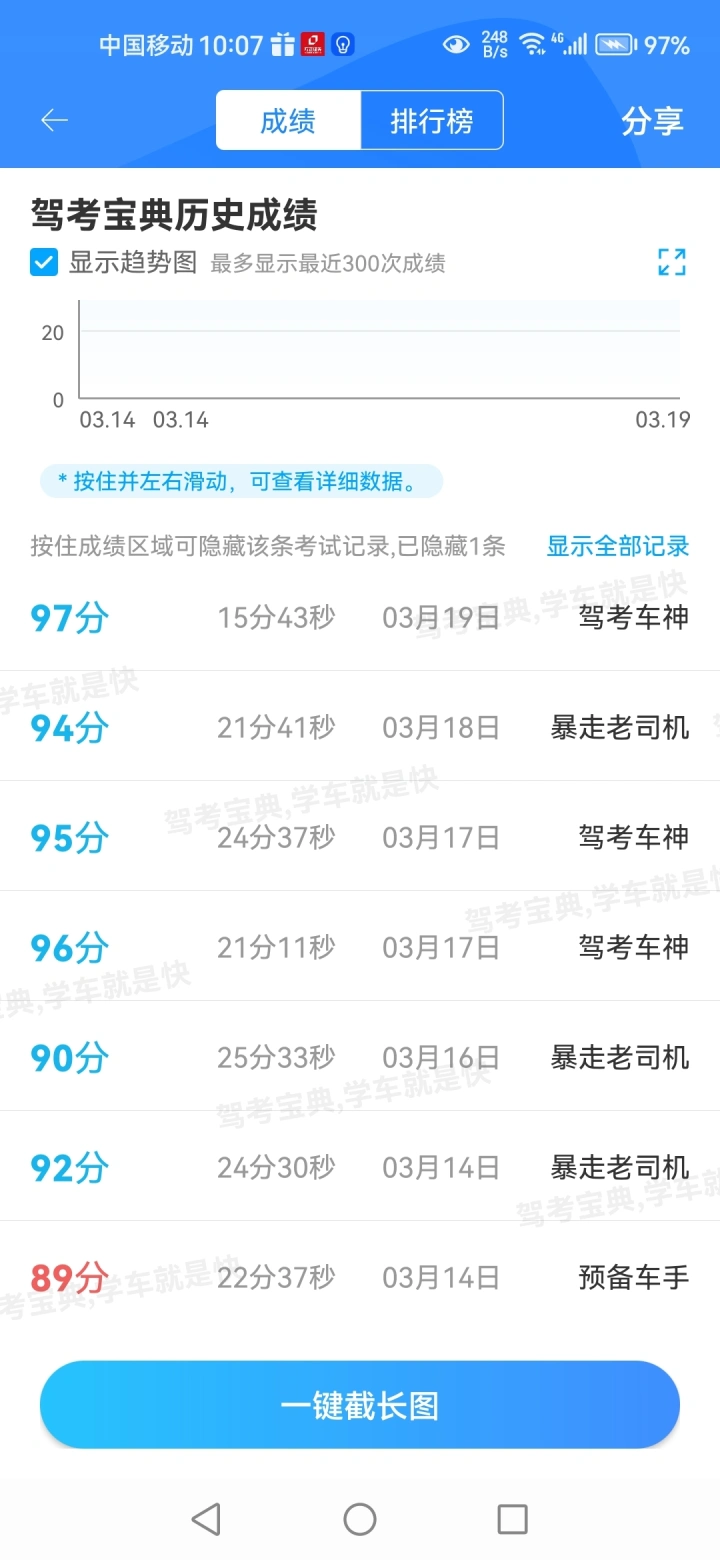Tap 分享 to share scores
The height and width of the screenshot is (1560, 720).
click(652, 121)
